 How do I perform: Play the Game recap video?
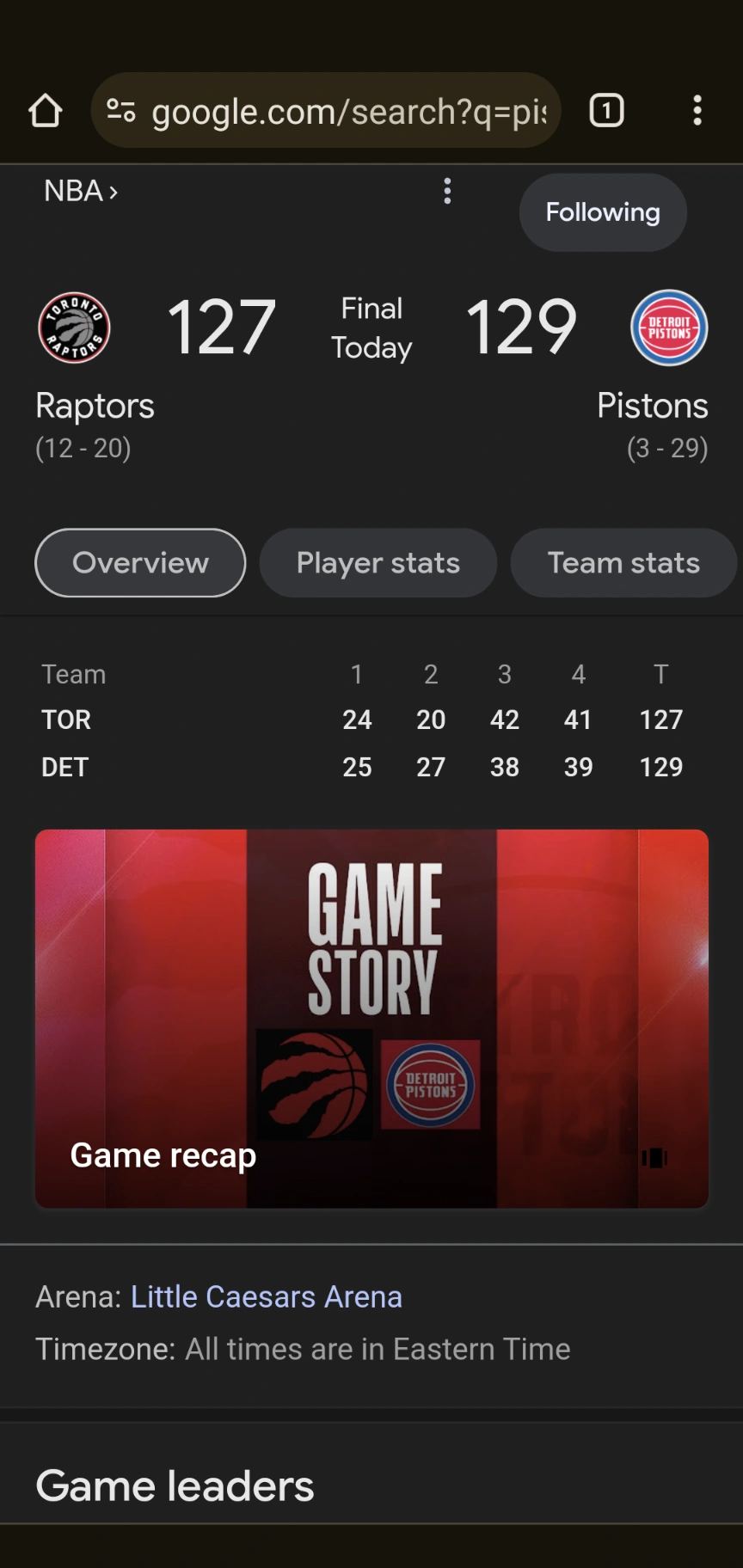[x=371, y=1018]
